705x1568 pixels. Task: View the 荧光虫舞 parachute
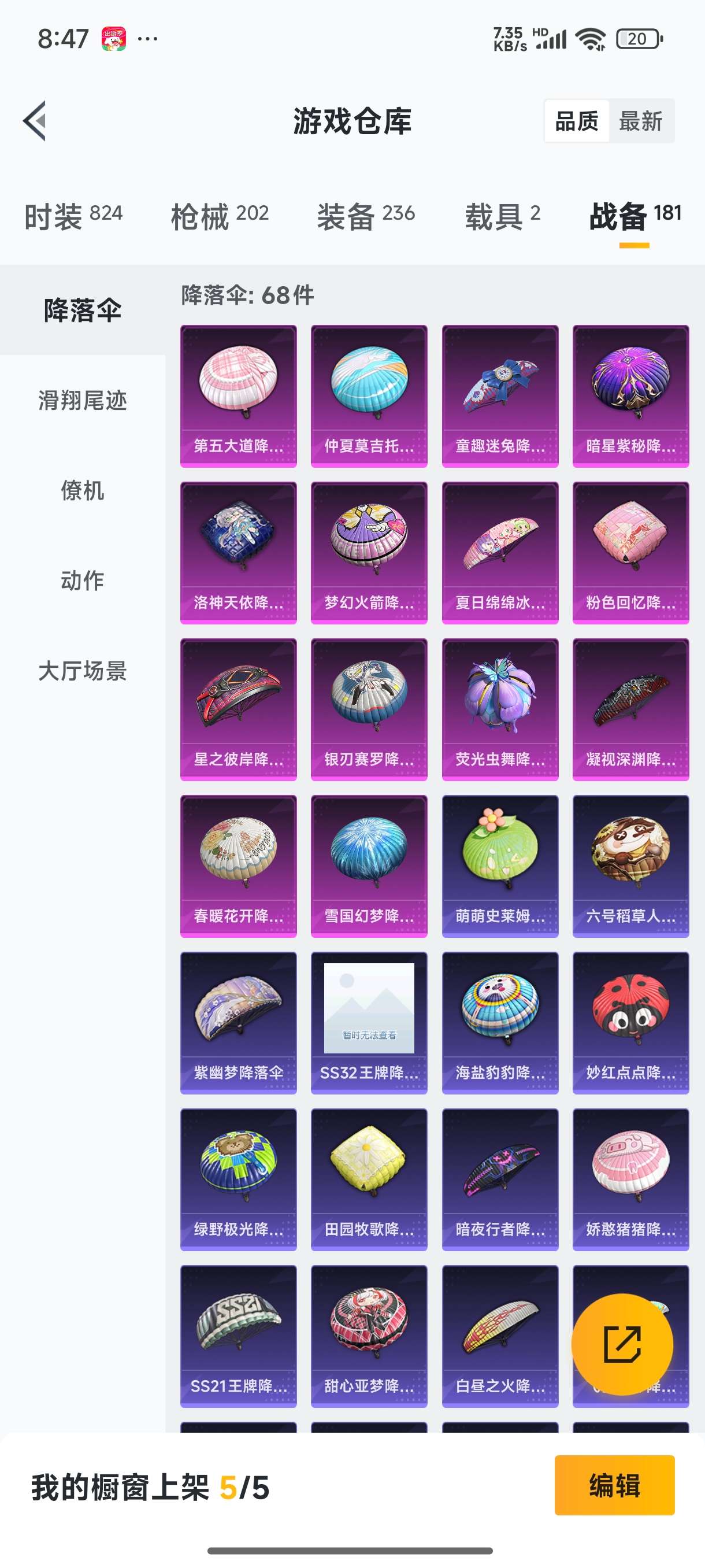point(499,708)
